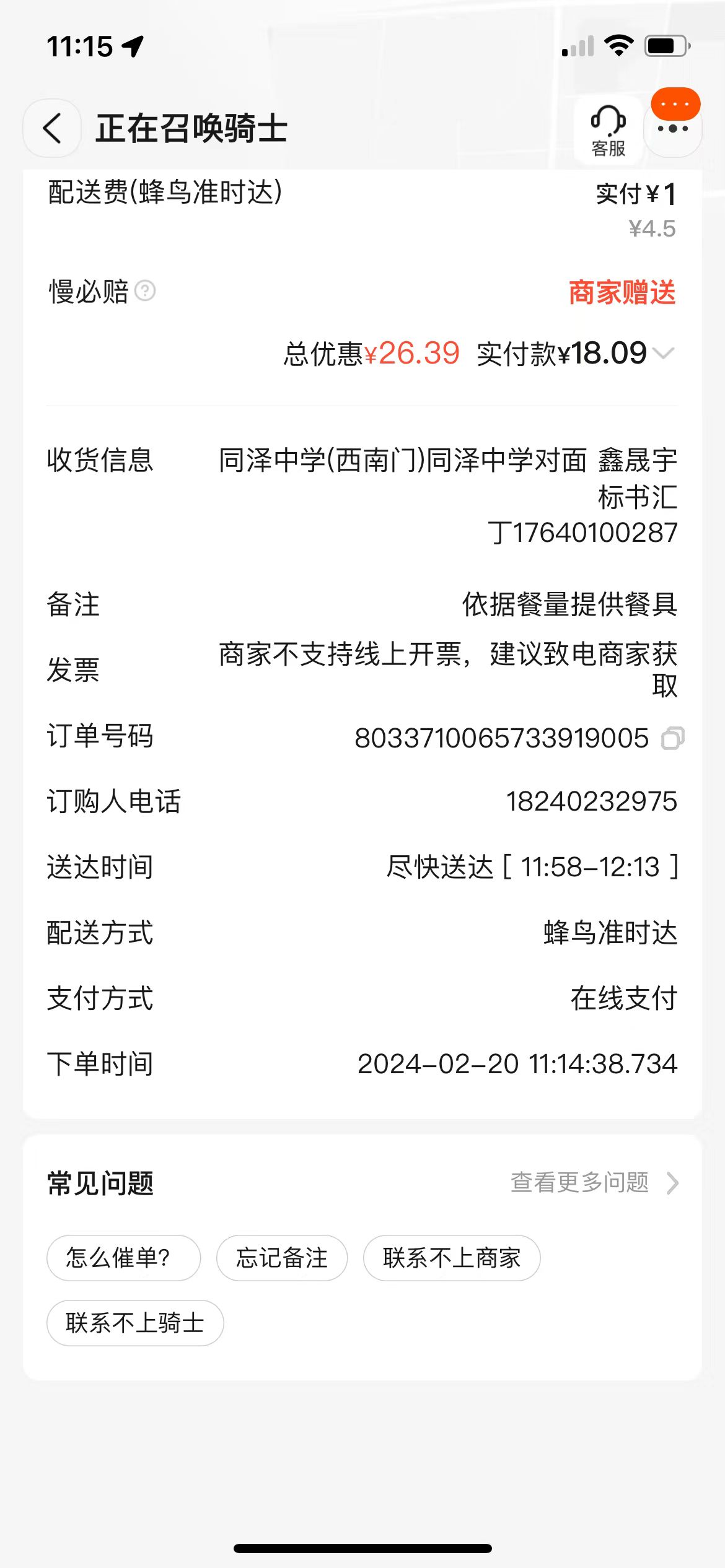Expand the 实付款 ¥18.09 details
725x1568 pixels.
(x=664, y=354)
